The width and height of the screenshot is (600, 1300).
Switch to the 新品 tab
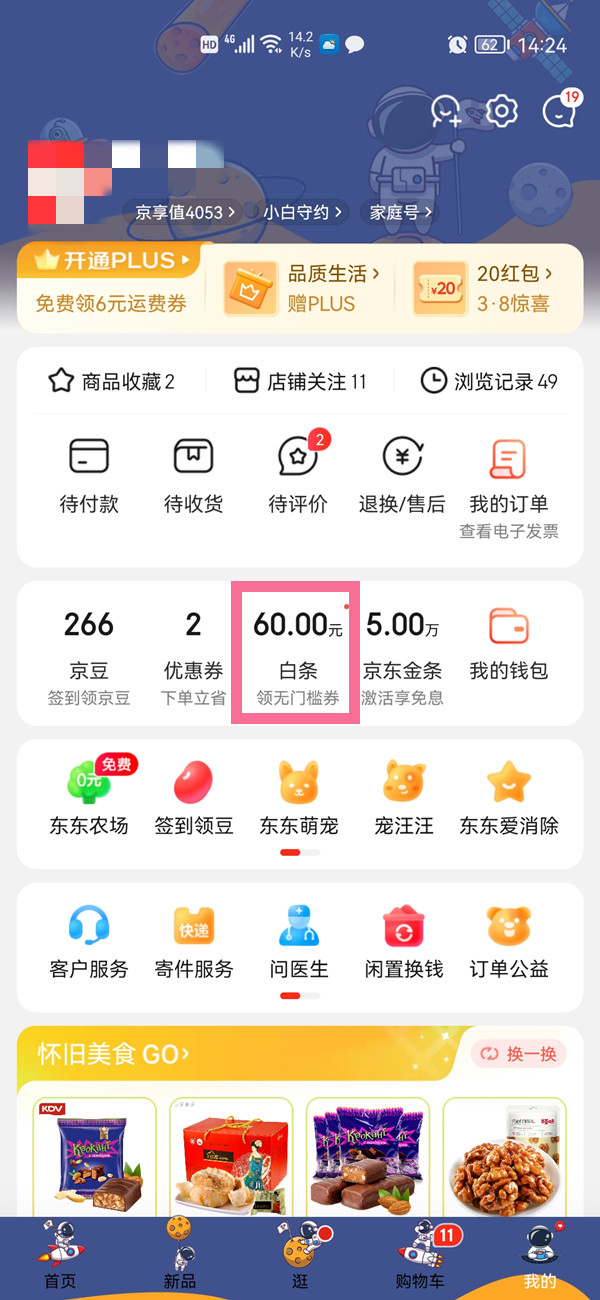(x=180, y=1254)
